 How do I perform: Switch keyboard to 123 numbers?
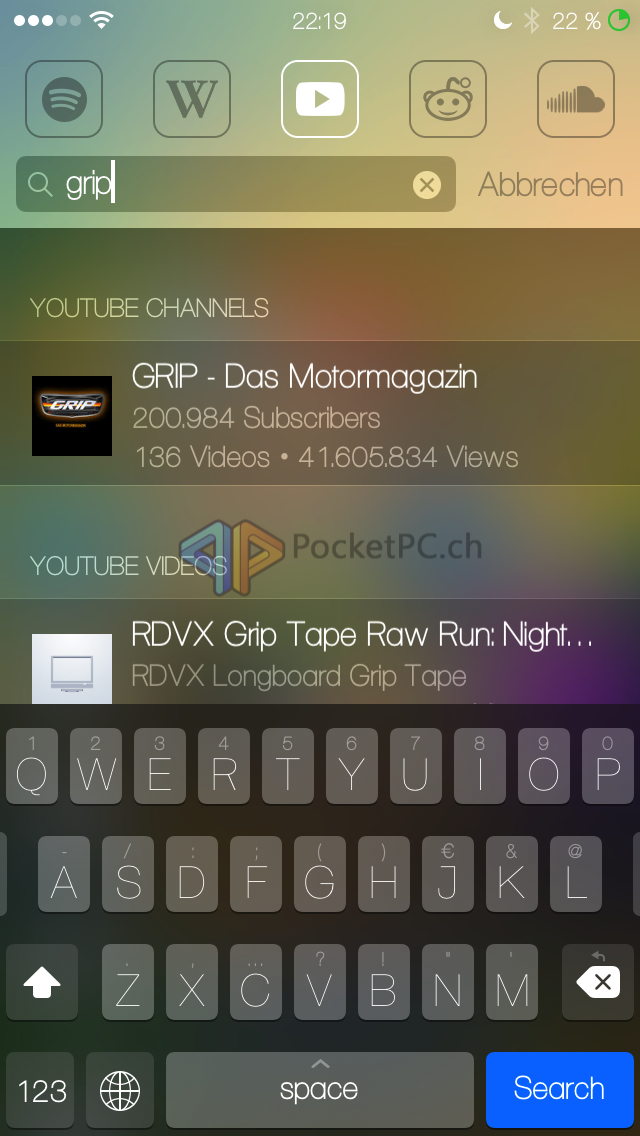(41, 1090)
